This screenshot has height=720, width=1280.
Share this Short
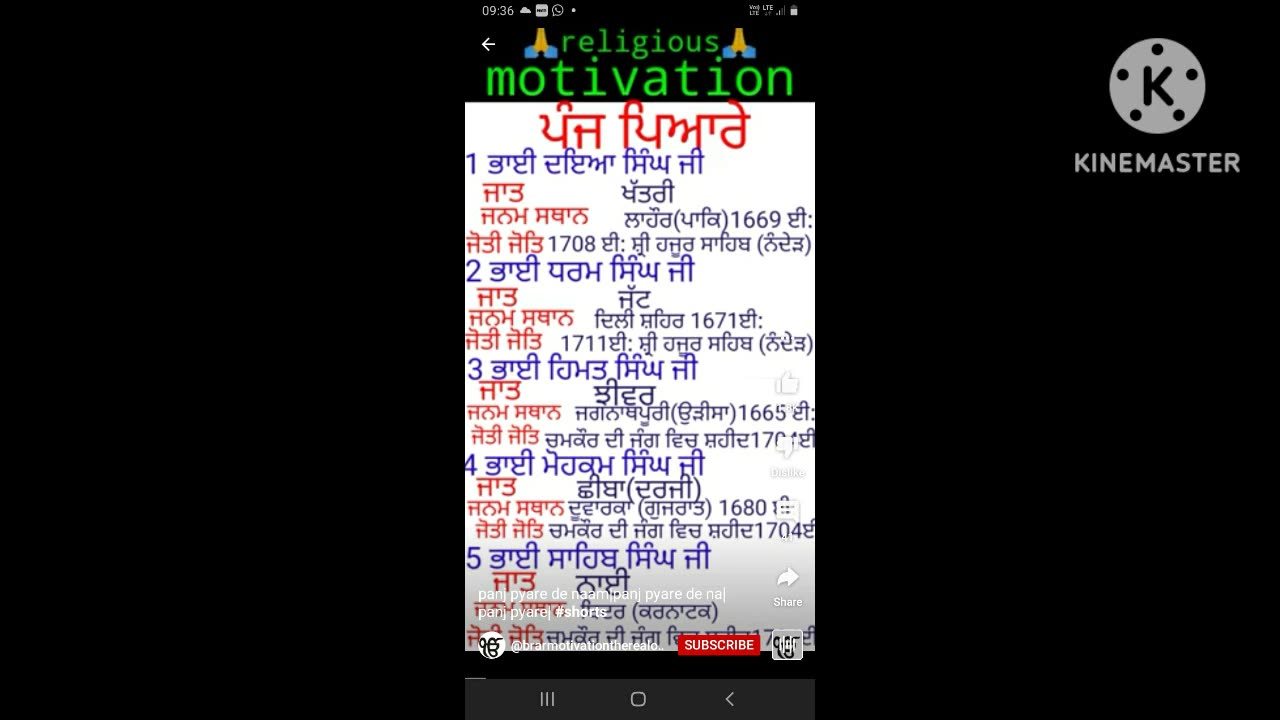tap(787, 580)
